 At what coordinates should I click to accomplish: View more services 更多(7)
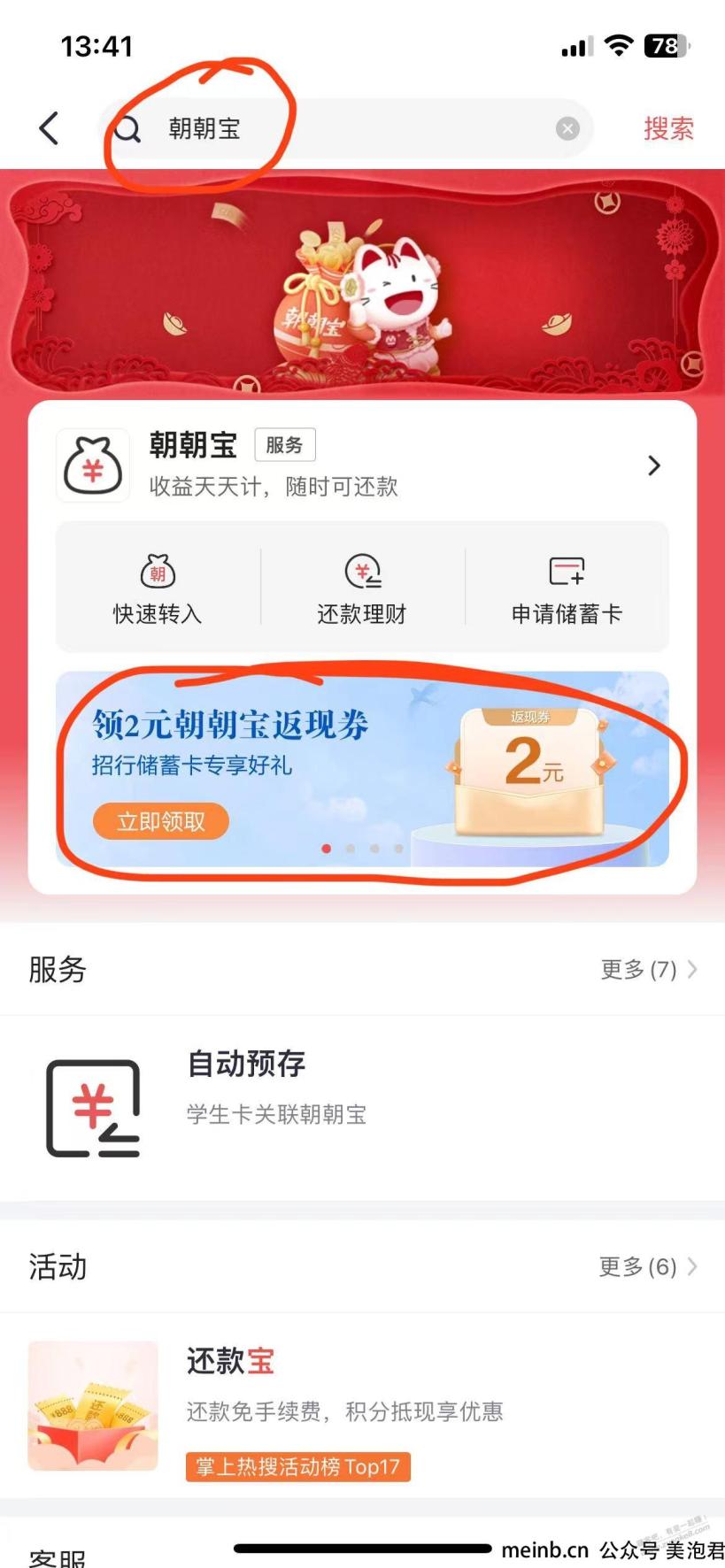coord(648,970)
